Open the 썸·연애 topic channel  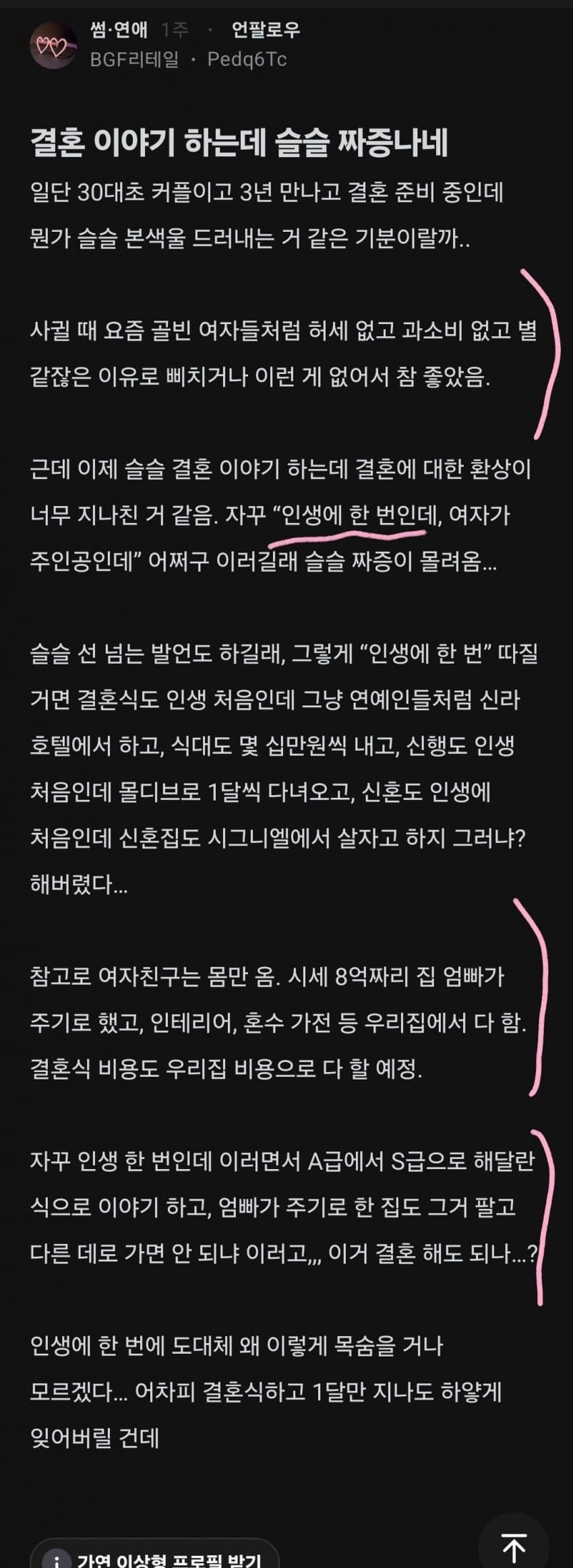tap(119, 30)
